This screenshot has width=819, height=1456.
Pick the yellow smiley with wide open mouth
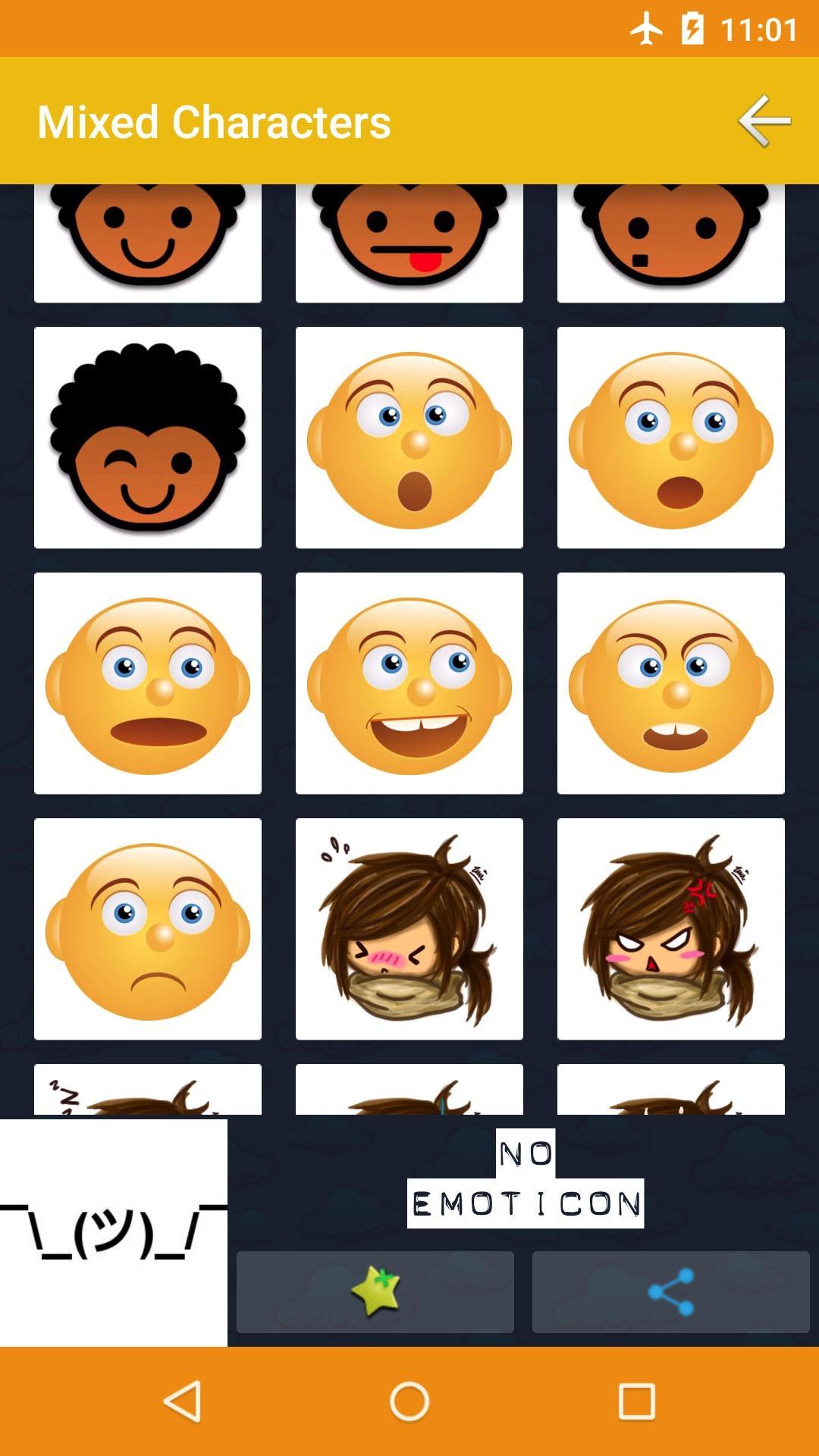pyautogui.click(x=148, y=683)
